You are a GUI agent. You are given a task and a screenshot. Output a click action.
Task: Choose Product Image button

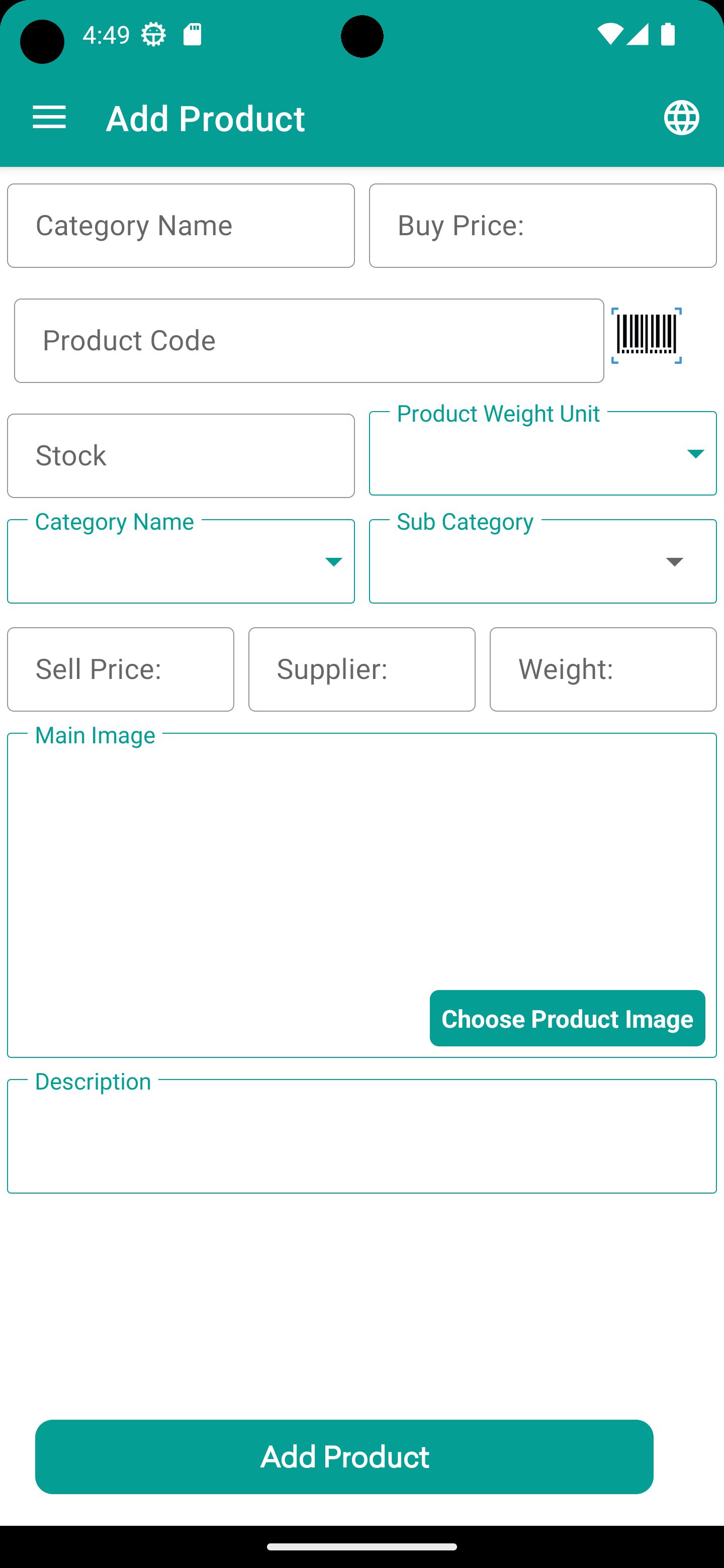(x=567, y=1018)
